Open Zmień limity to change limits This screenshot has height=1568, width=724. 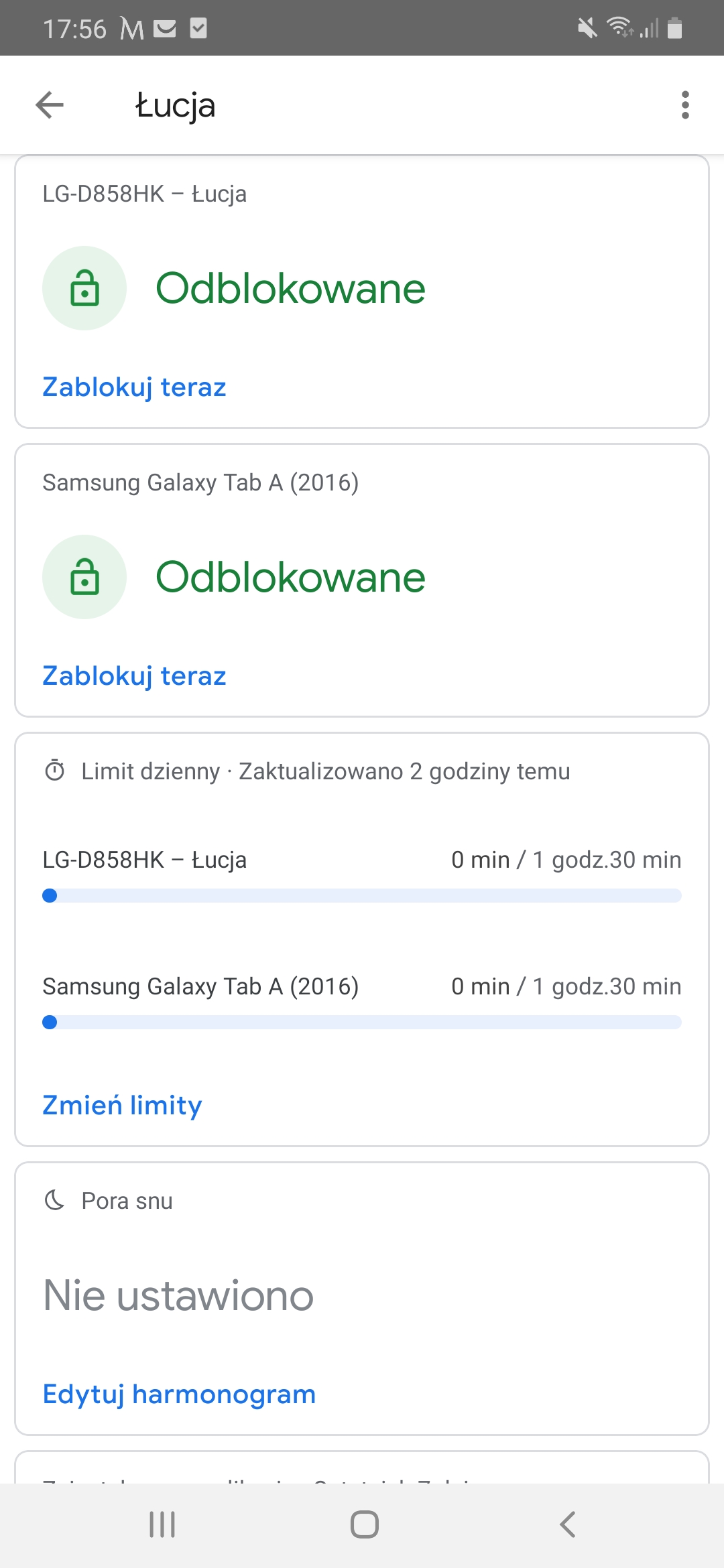(x=121, y=1105)
